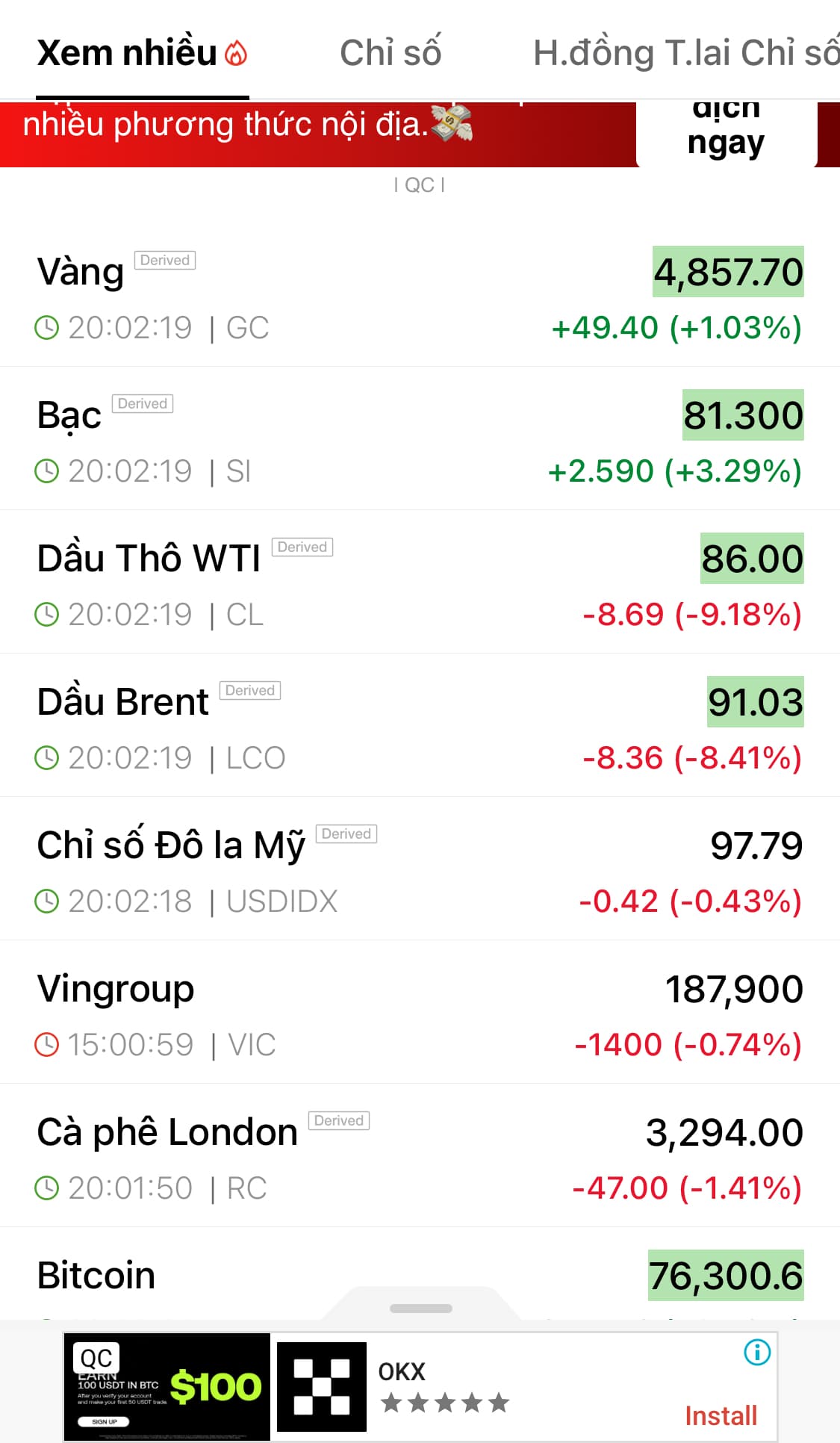Select the H.đồng T.lai Chỉ số tab
Image resolution: width=840 pixels, height=1443 pixels.
tap(685, 53)
